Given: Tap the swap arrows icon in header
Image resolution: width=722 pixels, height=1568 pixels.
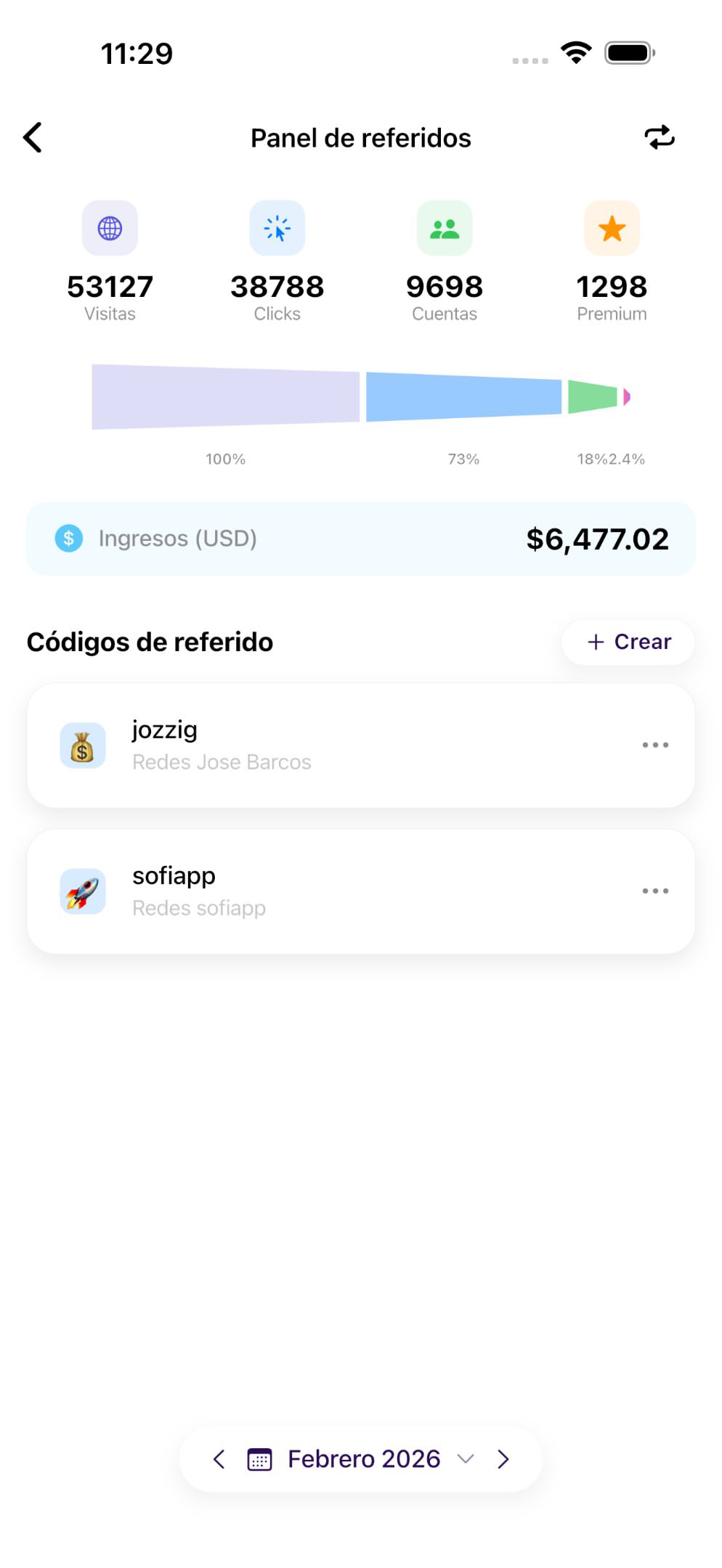Looking at the screenshot, I should click(659, 137).
